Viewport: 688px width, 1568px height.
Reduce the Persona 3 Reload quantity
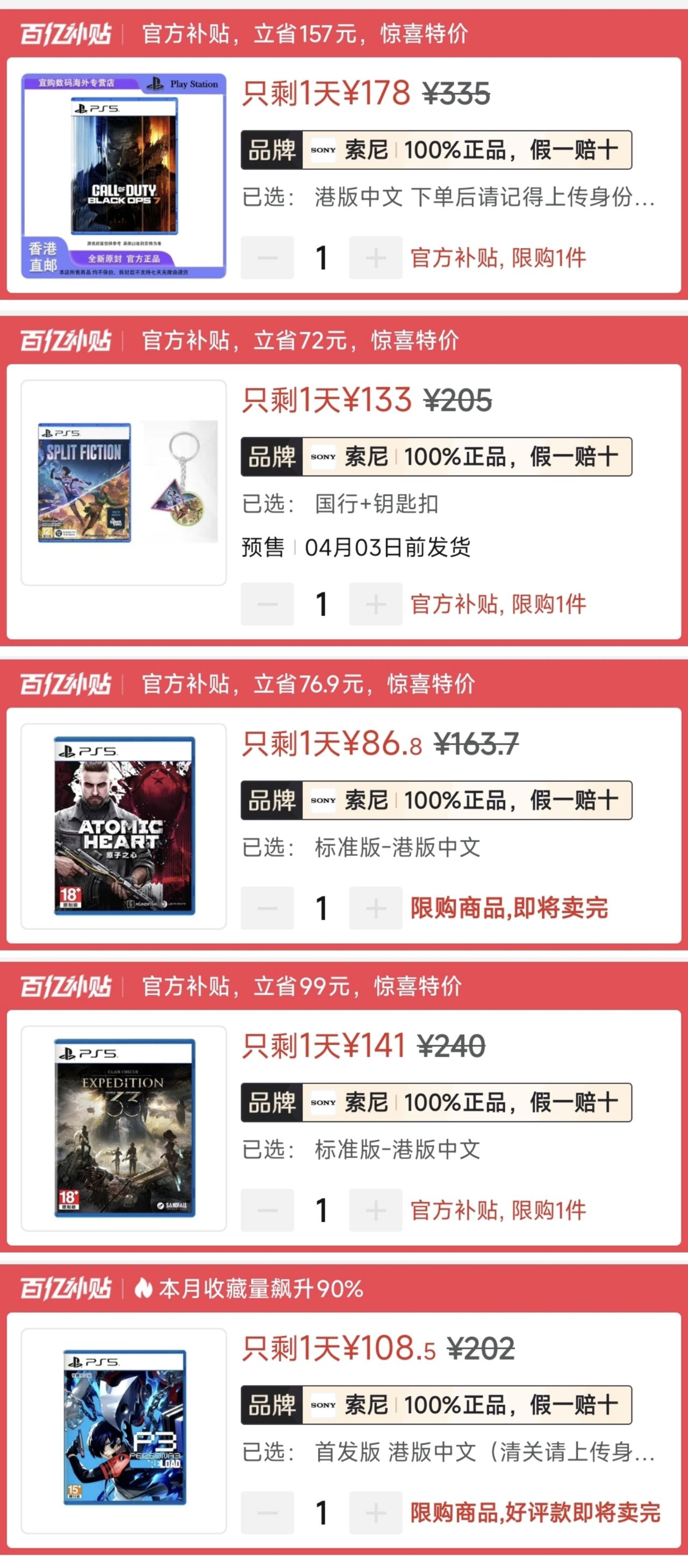(x=267, y=1513)
